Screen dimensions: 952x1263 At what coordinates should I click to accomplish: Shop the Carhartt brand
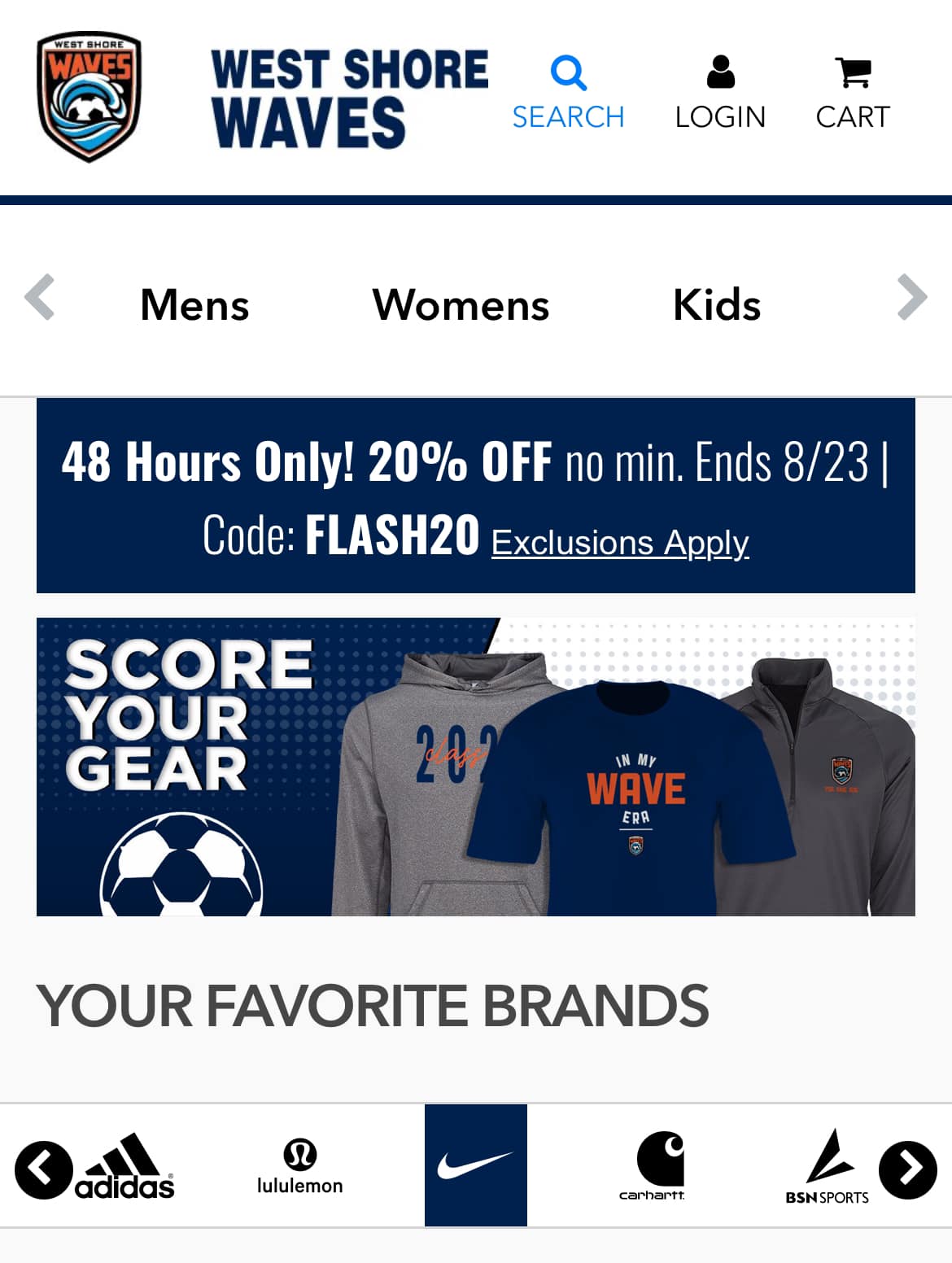click(653, 1165)
